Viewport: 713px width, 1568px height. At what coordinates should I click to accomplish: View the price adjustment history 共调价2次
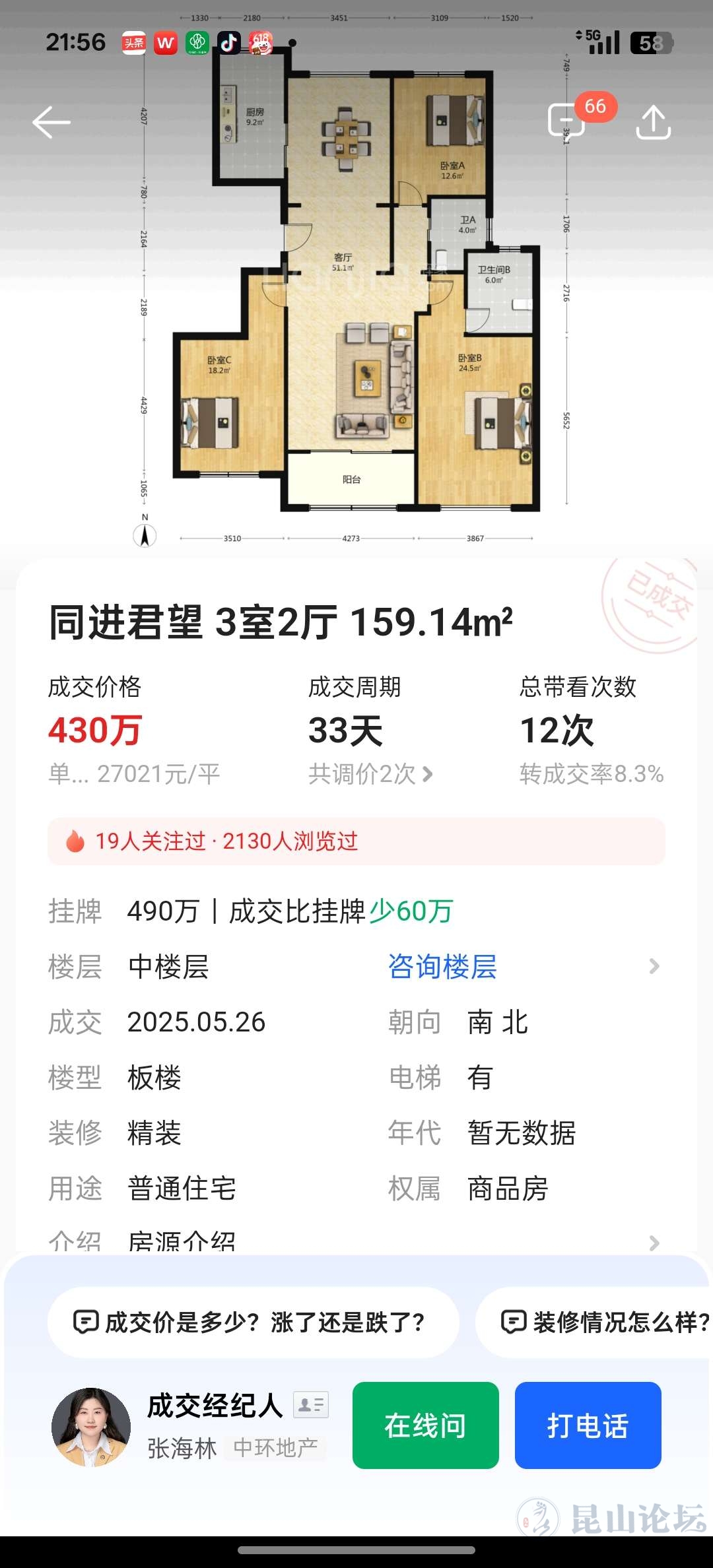pyautogui.click(x=370, y=773)
